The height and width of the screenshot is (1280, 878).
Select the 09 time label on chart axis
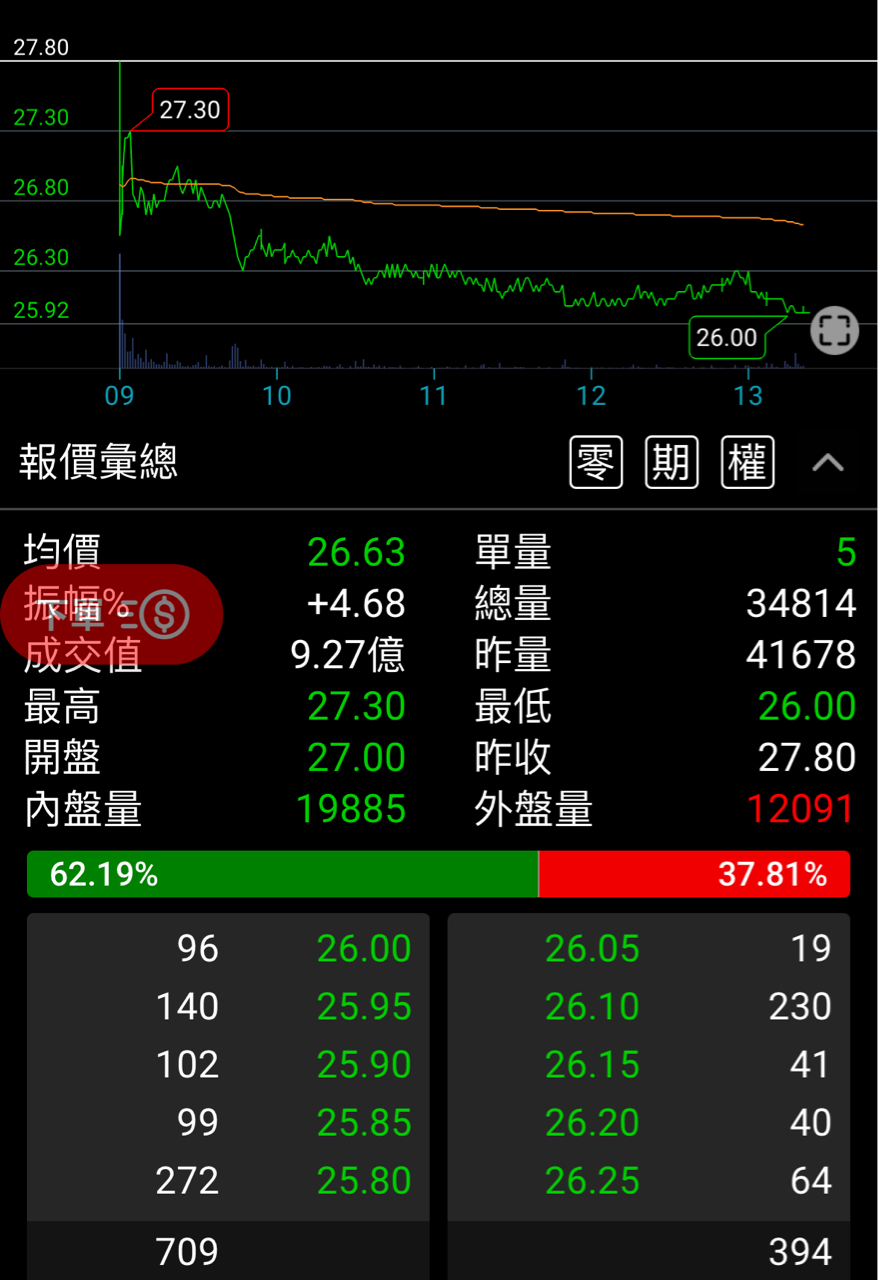pyautogui.click(x=120, y=395)
